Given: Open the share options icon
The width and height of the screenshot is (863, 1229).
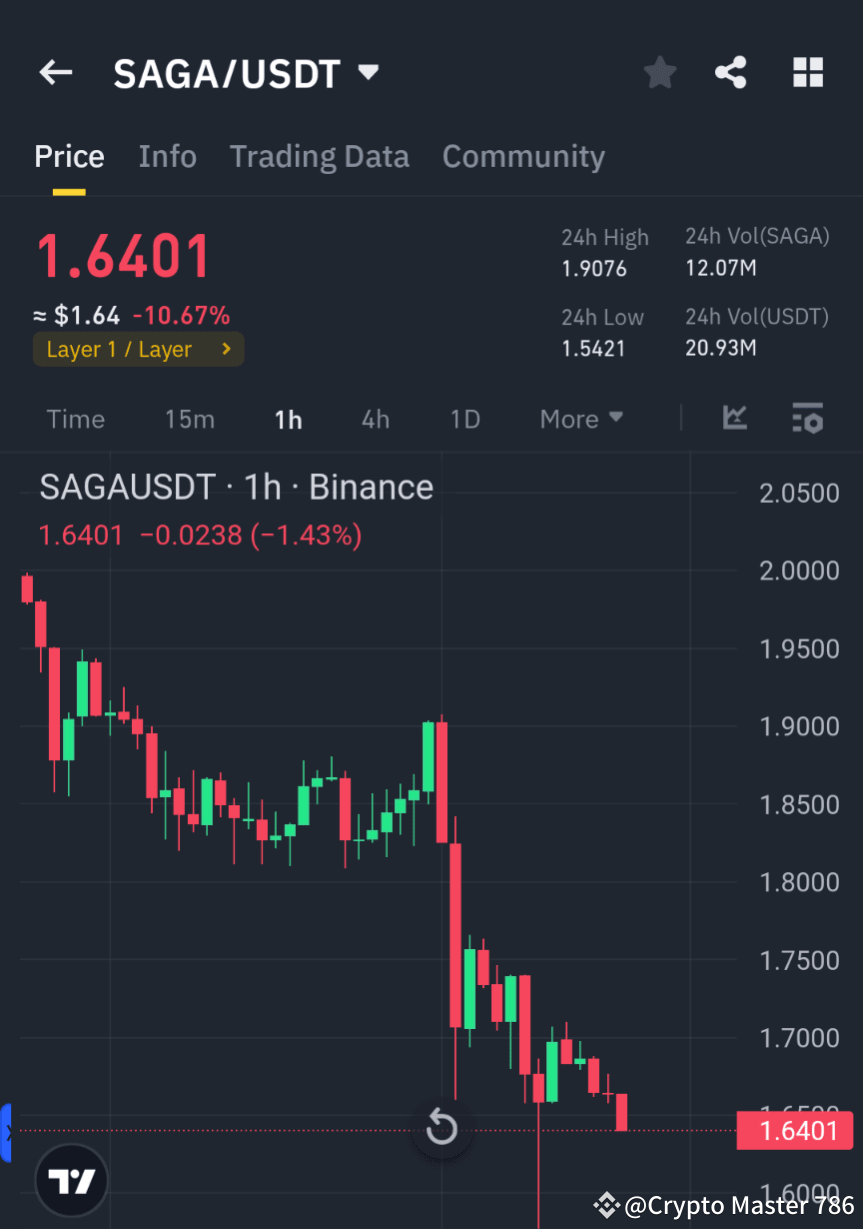Looking at the screenshot, I should point(731,72).
